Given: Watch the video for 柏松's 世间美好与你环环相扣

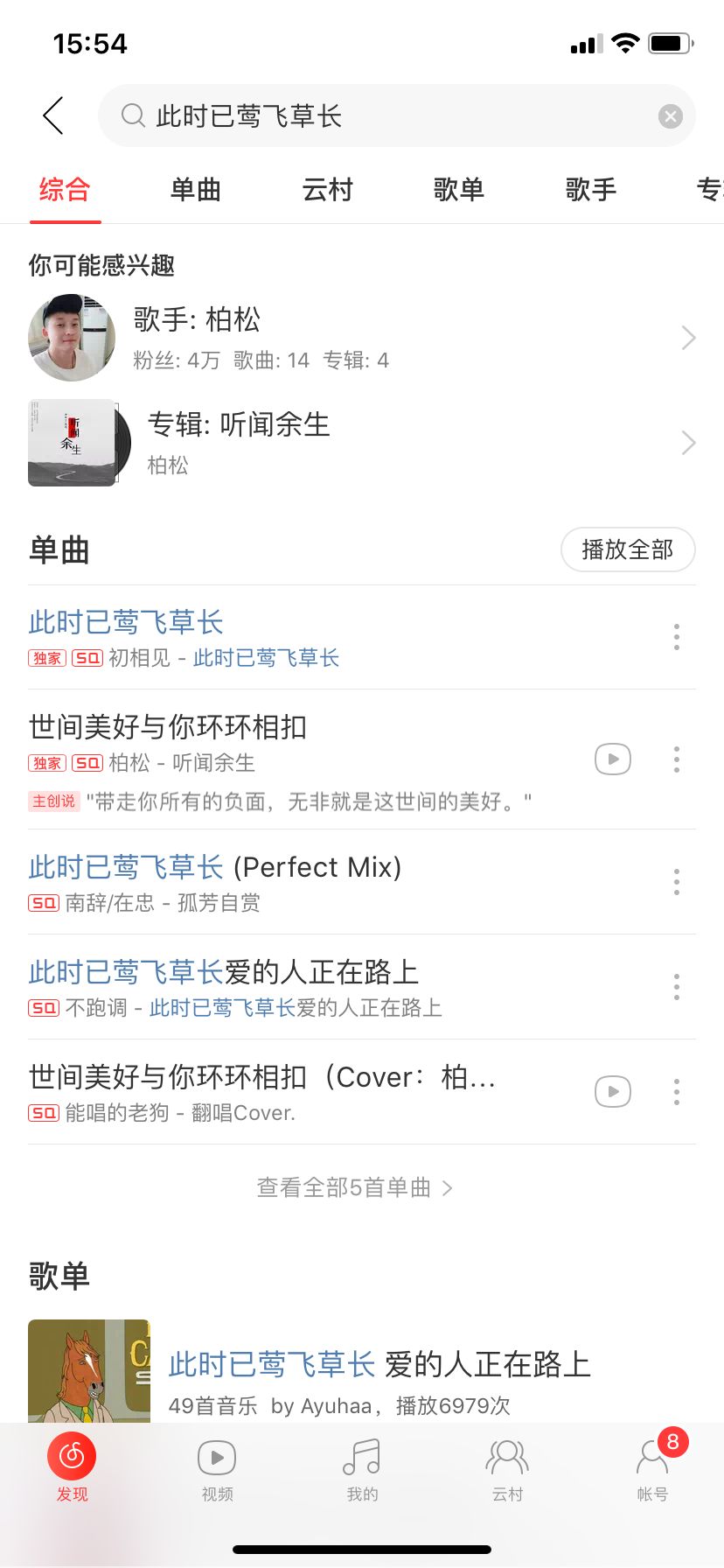Looking at the screenshot, I should (x=613, y=759).
